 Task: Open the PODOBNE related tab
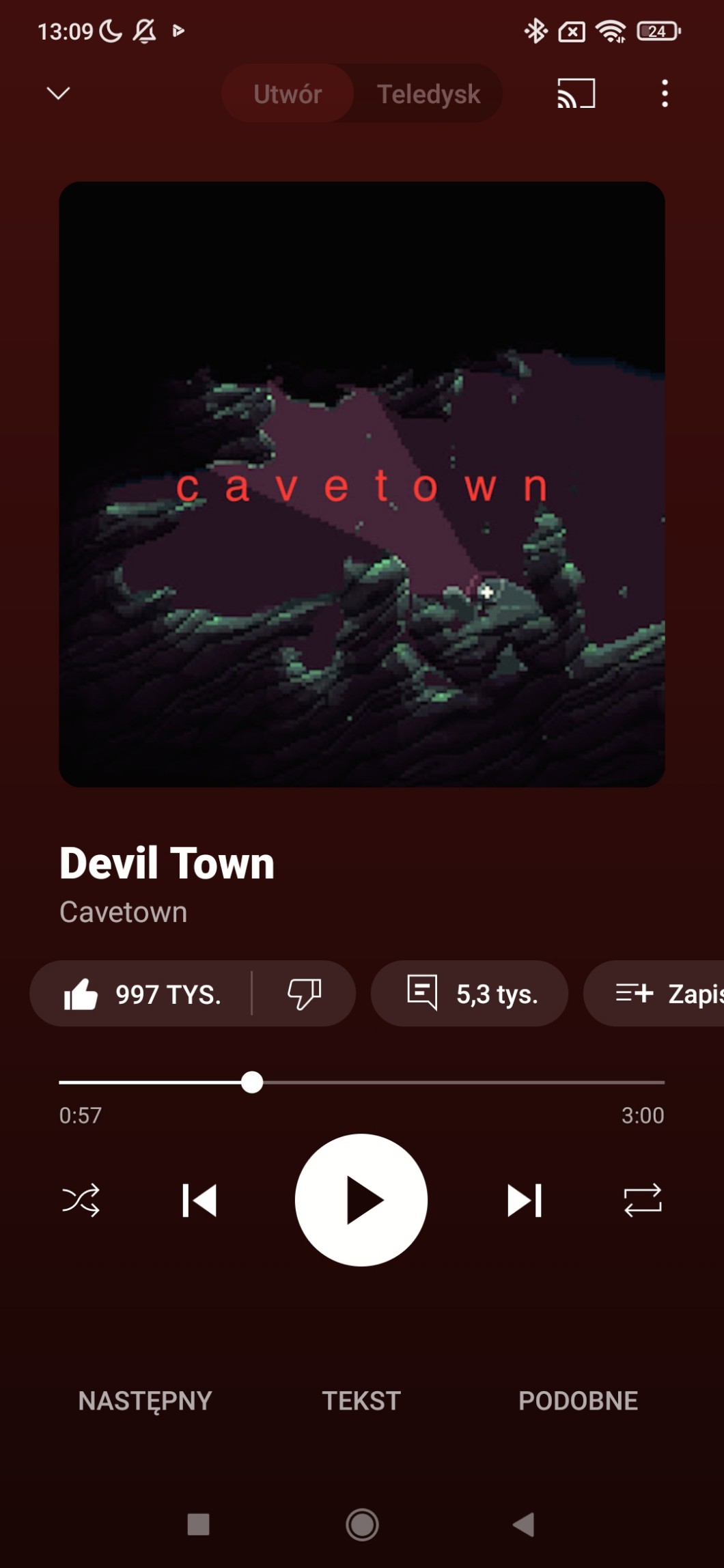click(578, 1401)
